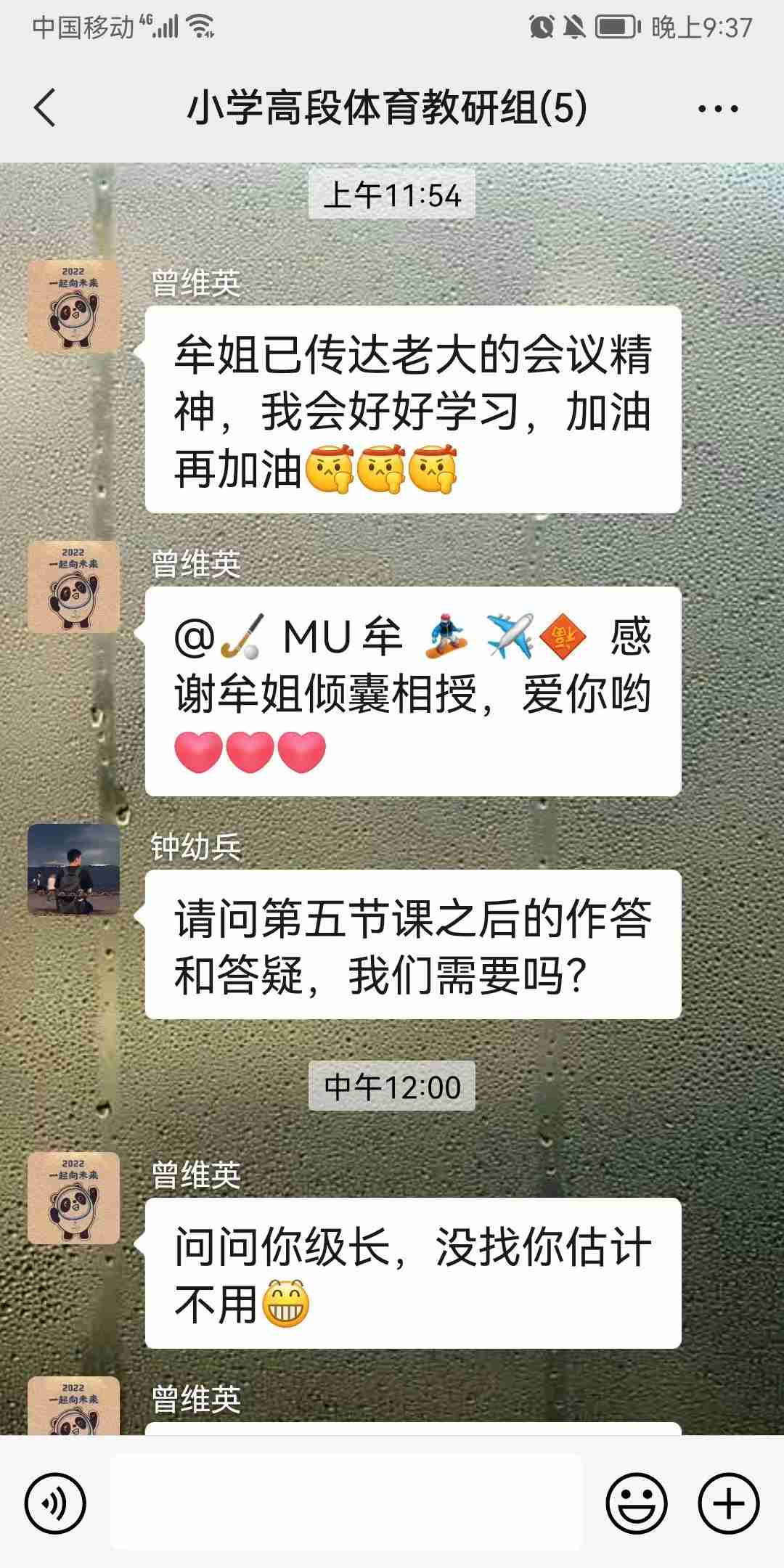Image resolution: width=784 pixels, height=1568 pixels.
Task: Open 钟幼兵's profile avatar
Action: point(73,869)
